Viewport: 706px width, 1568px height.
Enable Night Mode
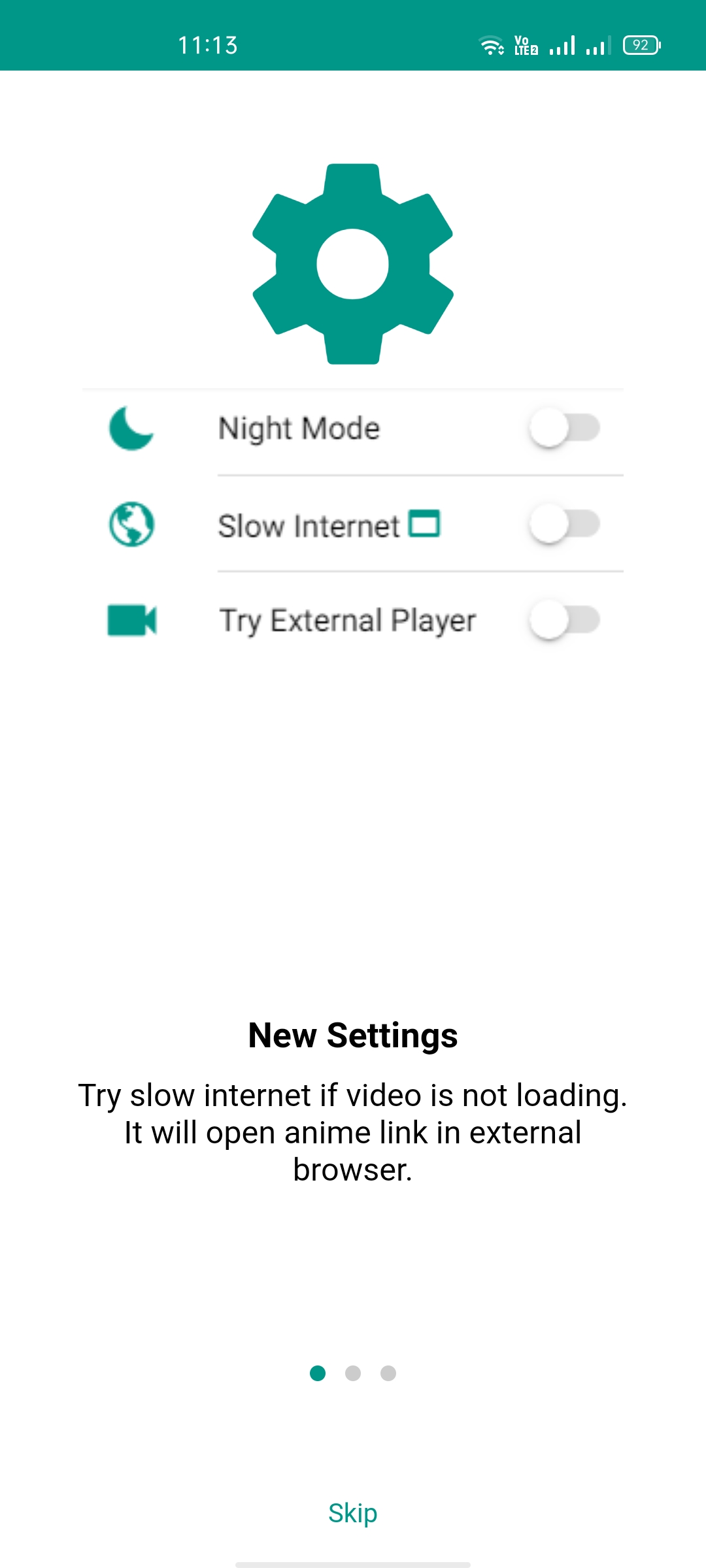coord(565,428)
